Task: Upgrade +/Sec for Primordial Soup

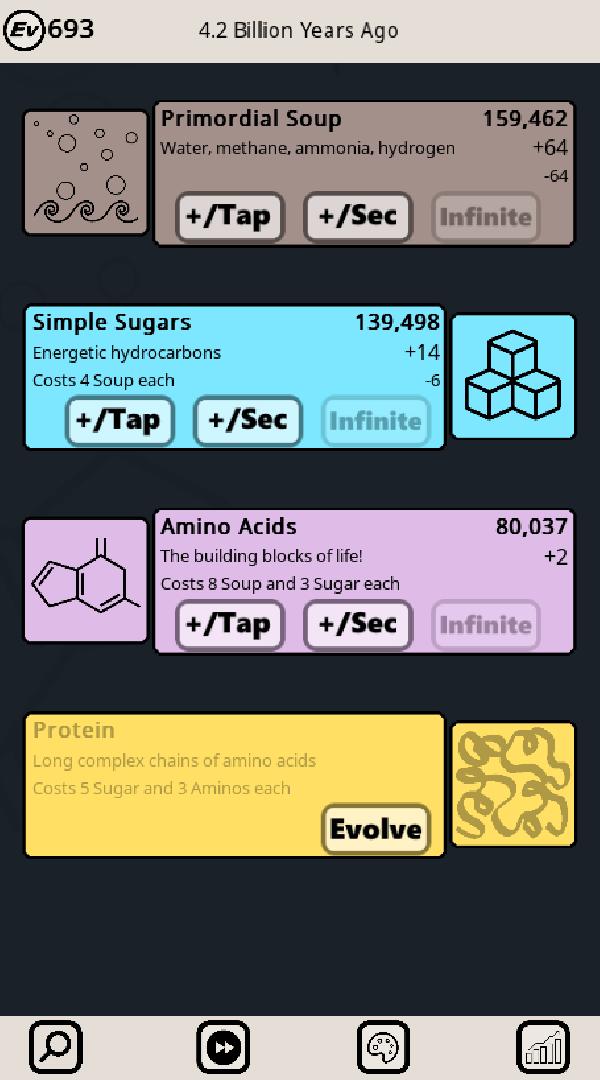Action: 358,217
